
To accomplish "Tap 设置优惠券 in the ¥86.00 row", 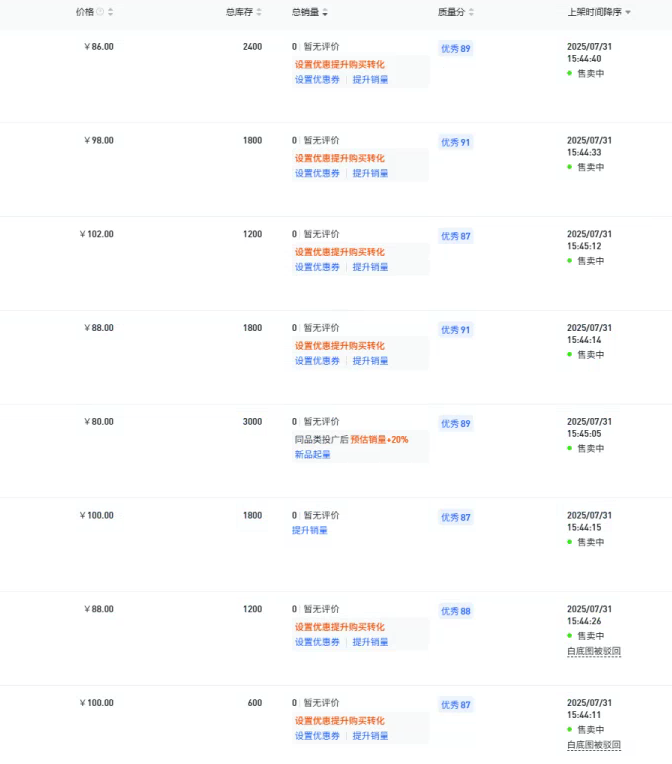I will pos(317,79).
